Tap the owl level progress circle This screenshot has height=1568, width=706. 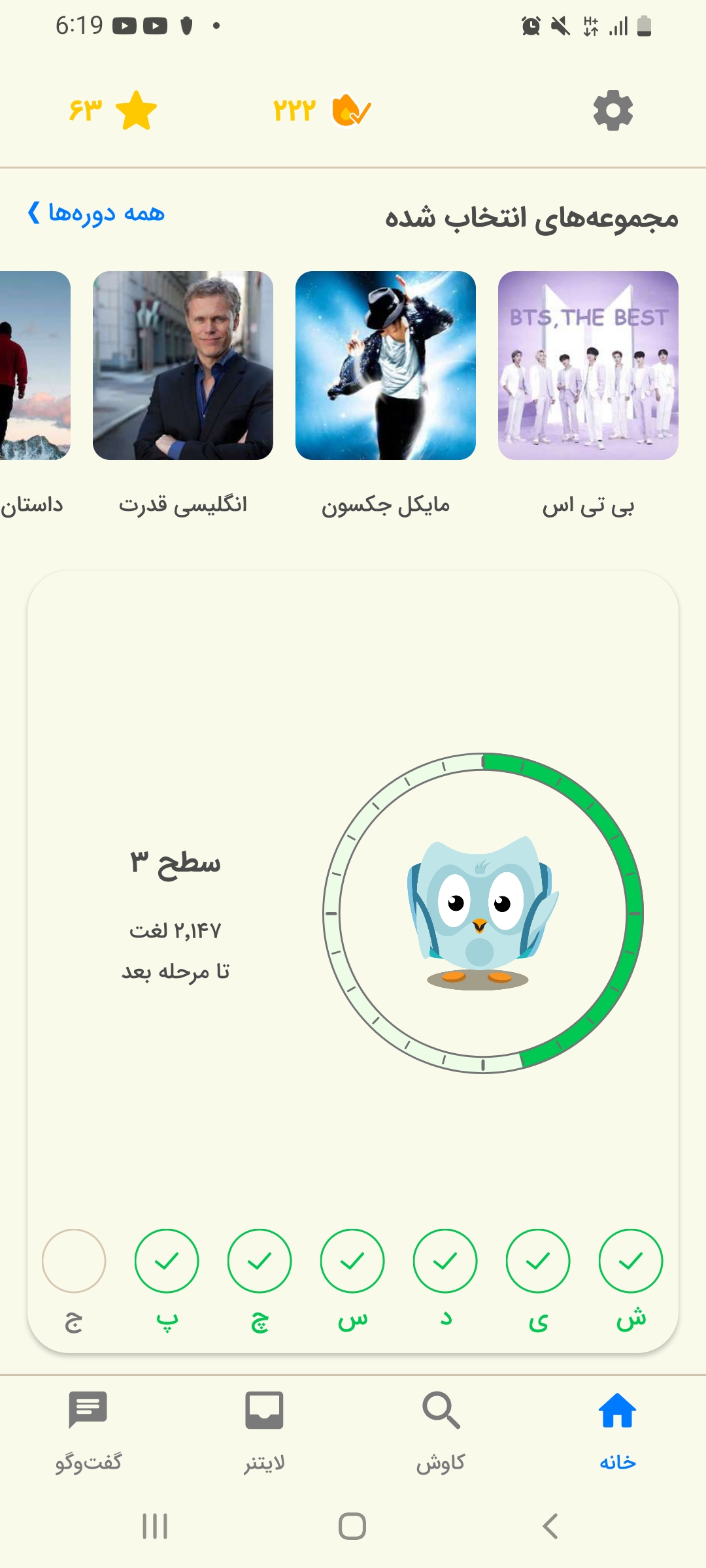coord(483,913)
